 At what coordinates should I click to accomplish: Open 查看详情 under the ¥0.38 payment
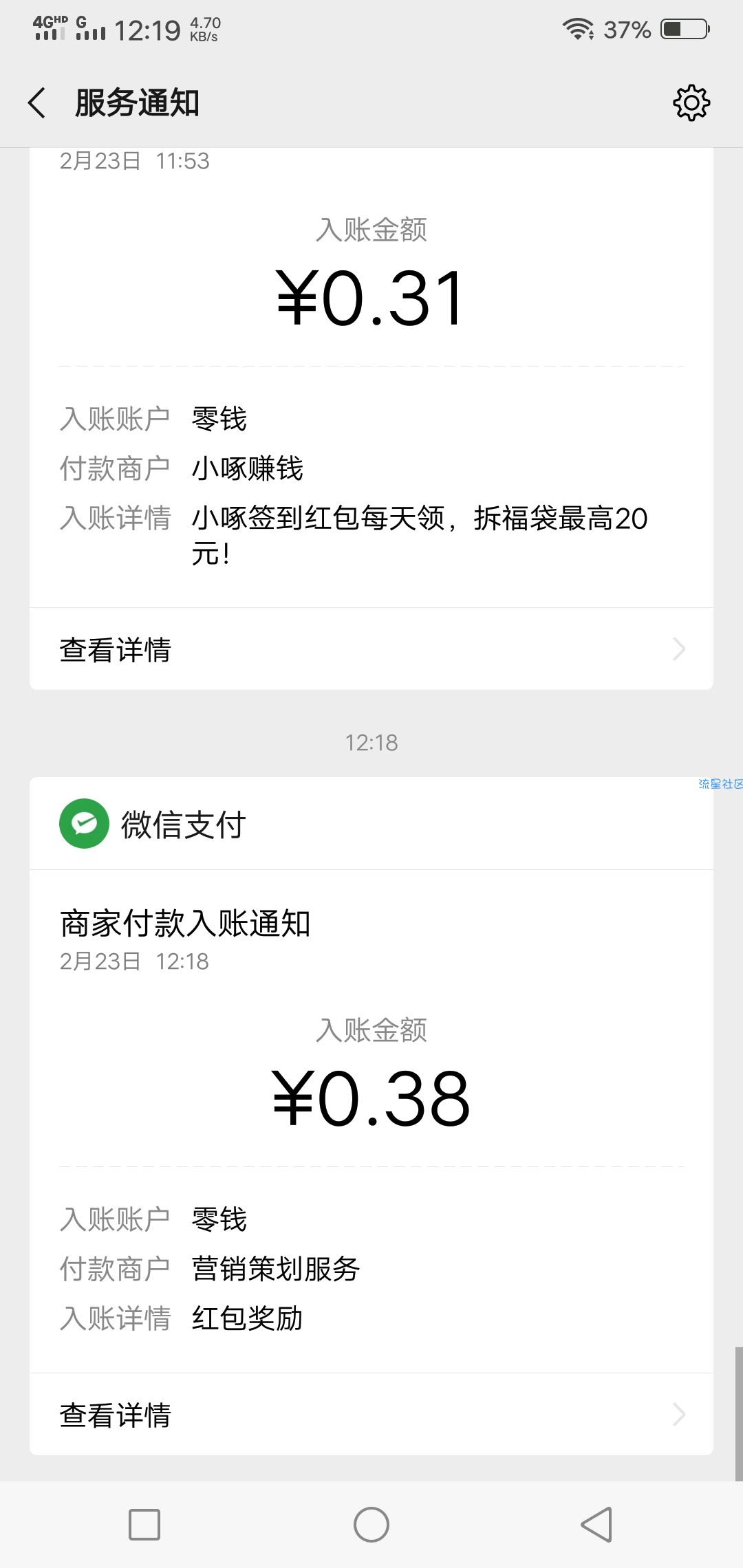click(371, 1415)
